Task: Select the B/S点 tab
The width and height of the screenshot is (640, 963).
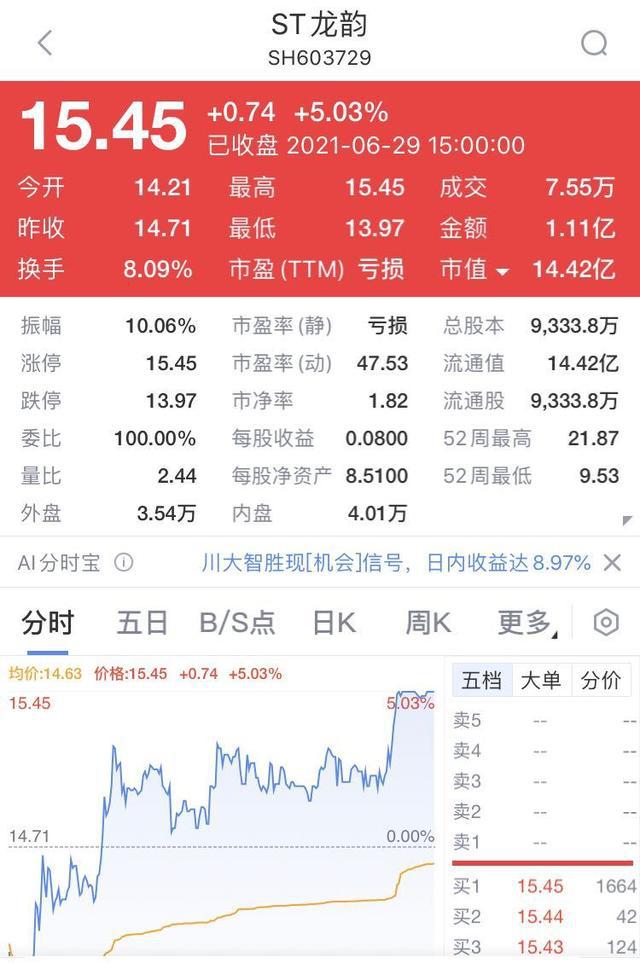Action: pos(237,623)
